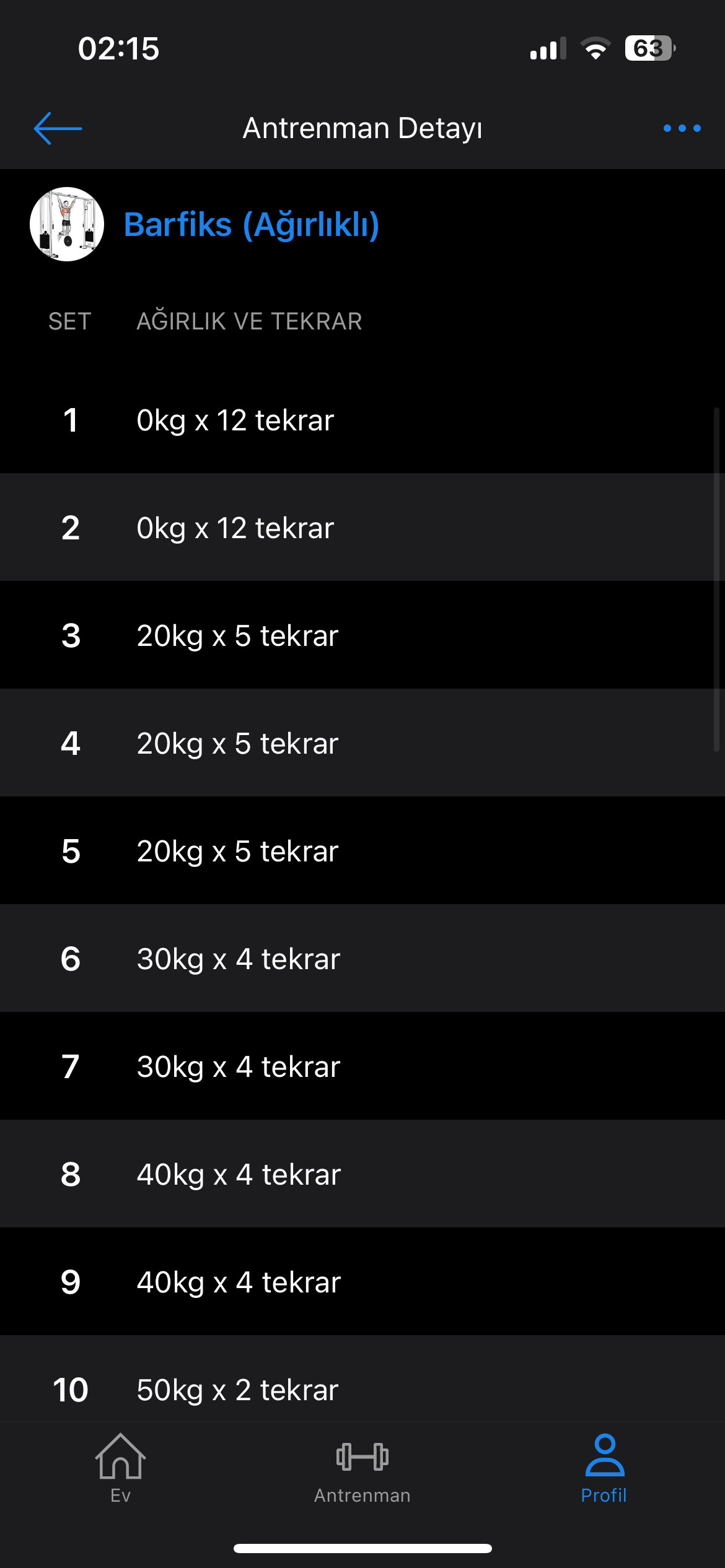Open the Profil tab
725x1568 pixels.
(x=604, y=1469)
